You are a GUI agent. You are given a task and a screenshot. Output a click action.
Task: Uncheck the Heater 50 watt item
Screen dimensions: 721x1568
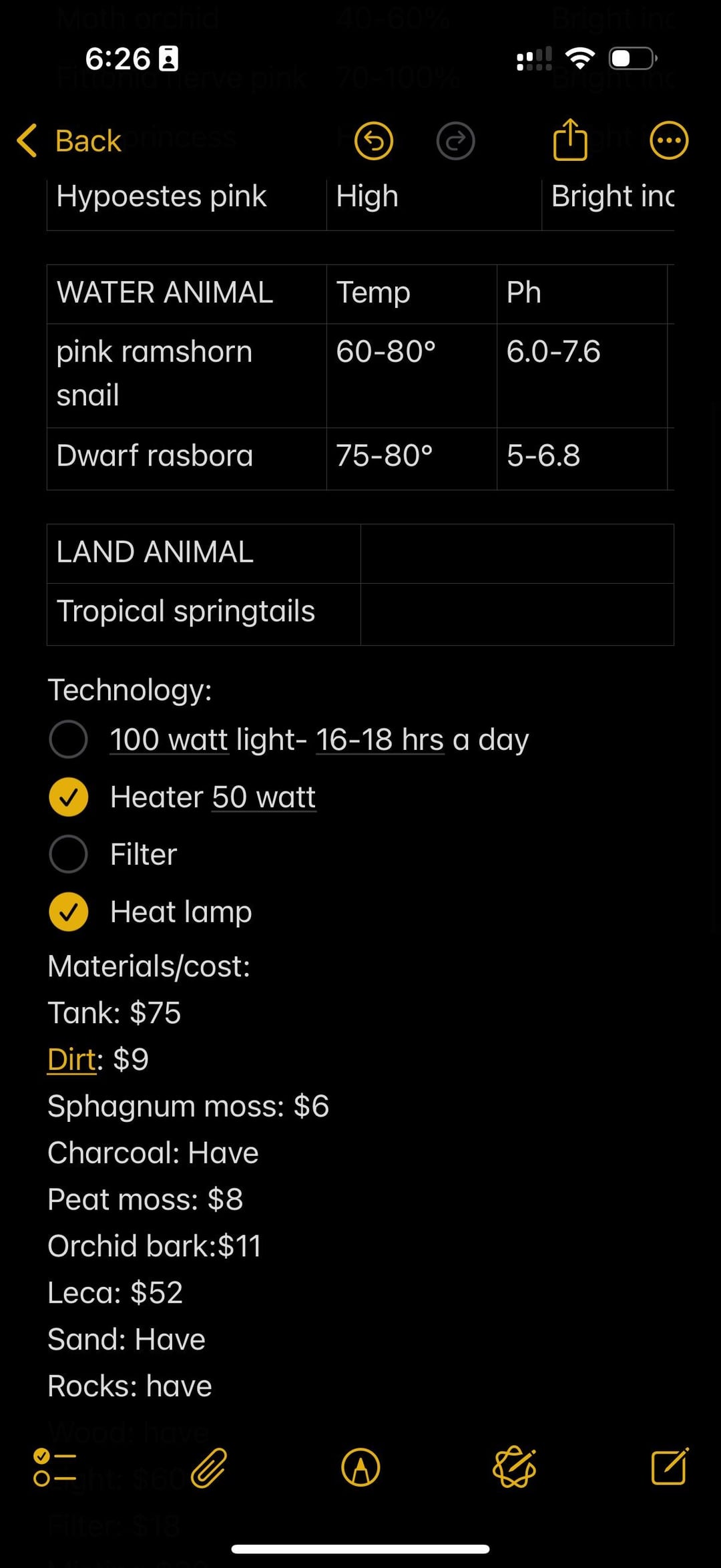69,797
